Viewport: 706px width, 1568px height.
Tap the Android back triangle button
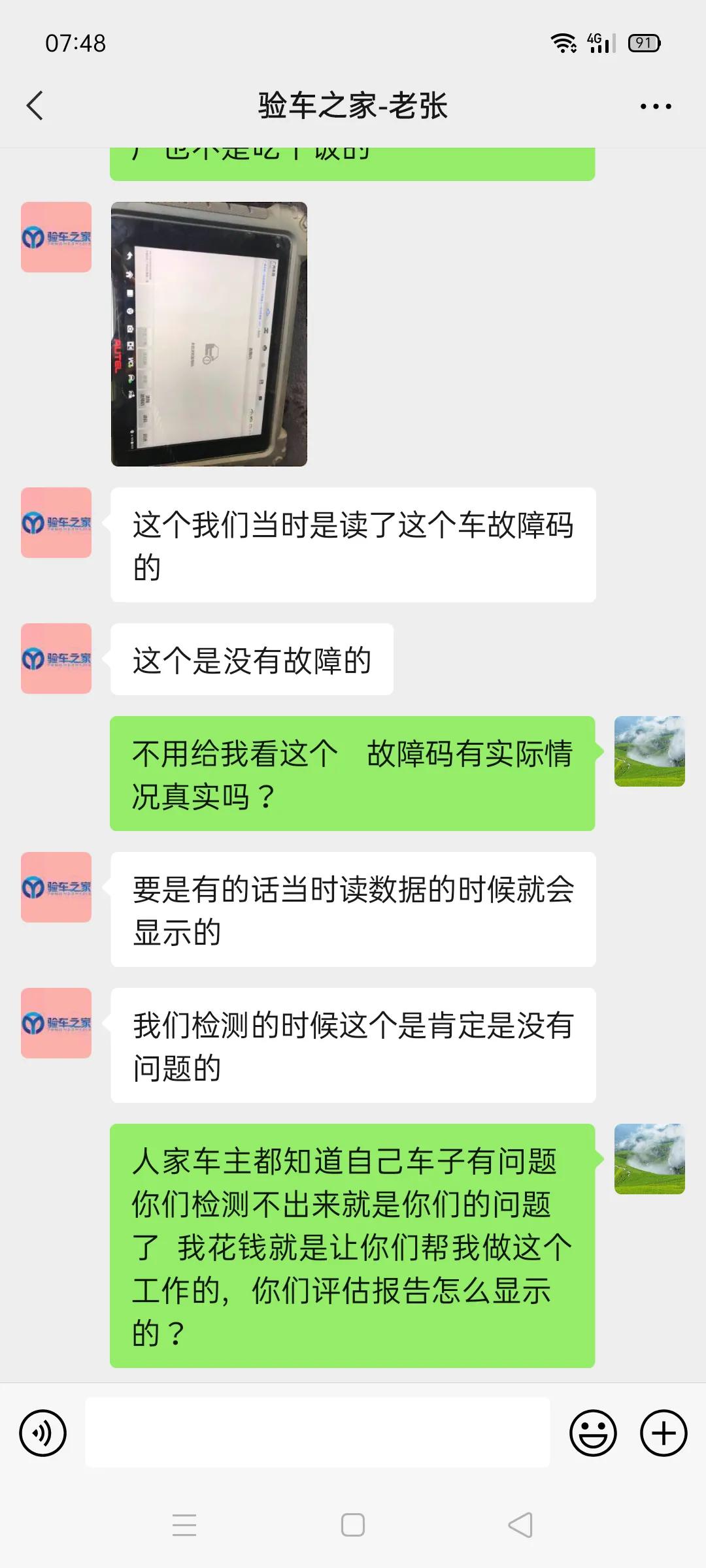[520, 1527]
